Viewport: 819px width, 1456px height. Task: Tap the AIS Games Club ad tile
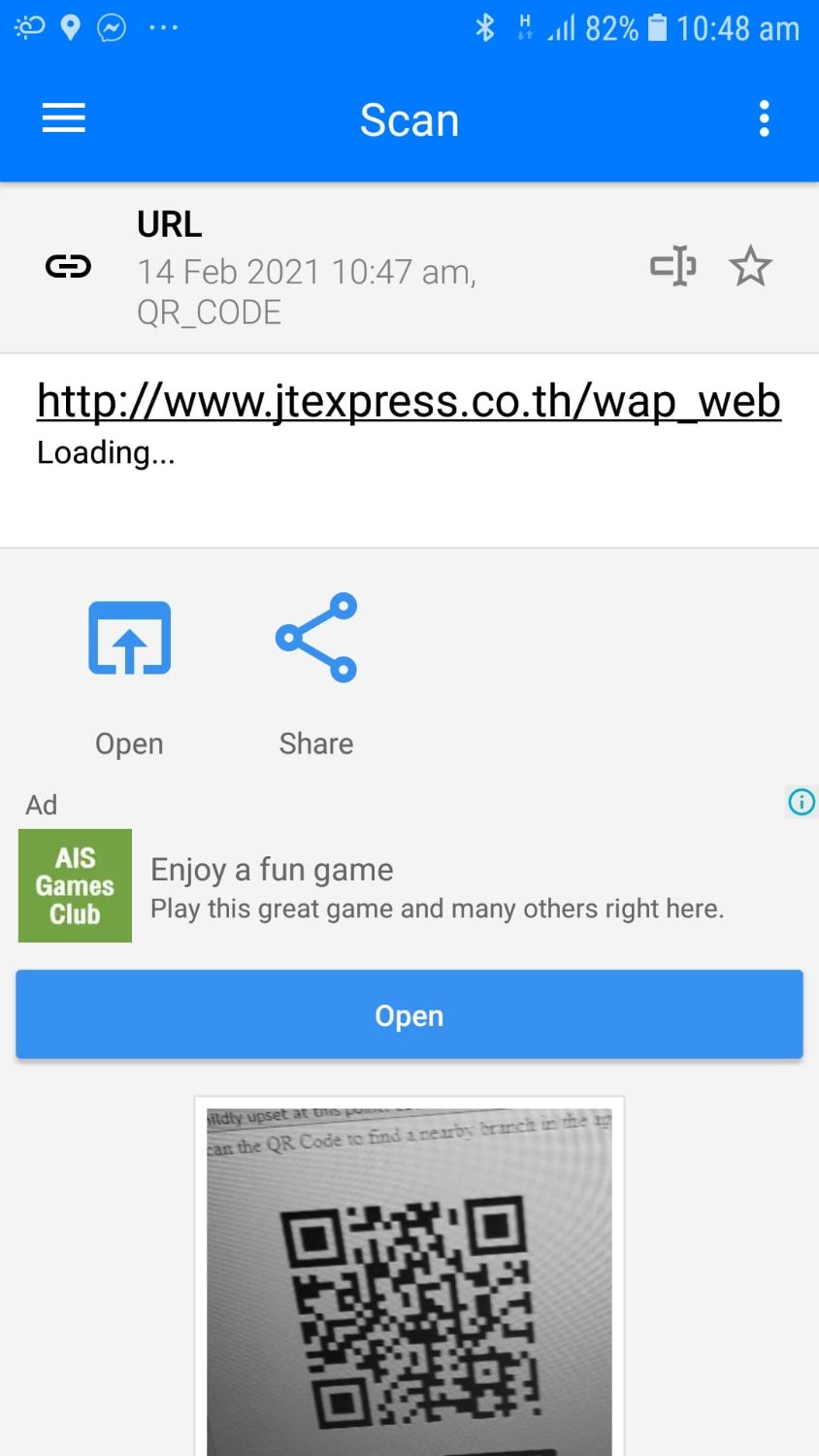75,885
